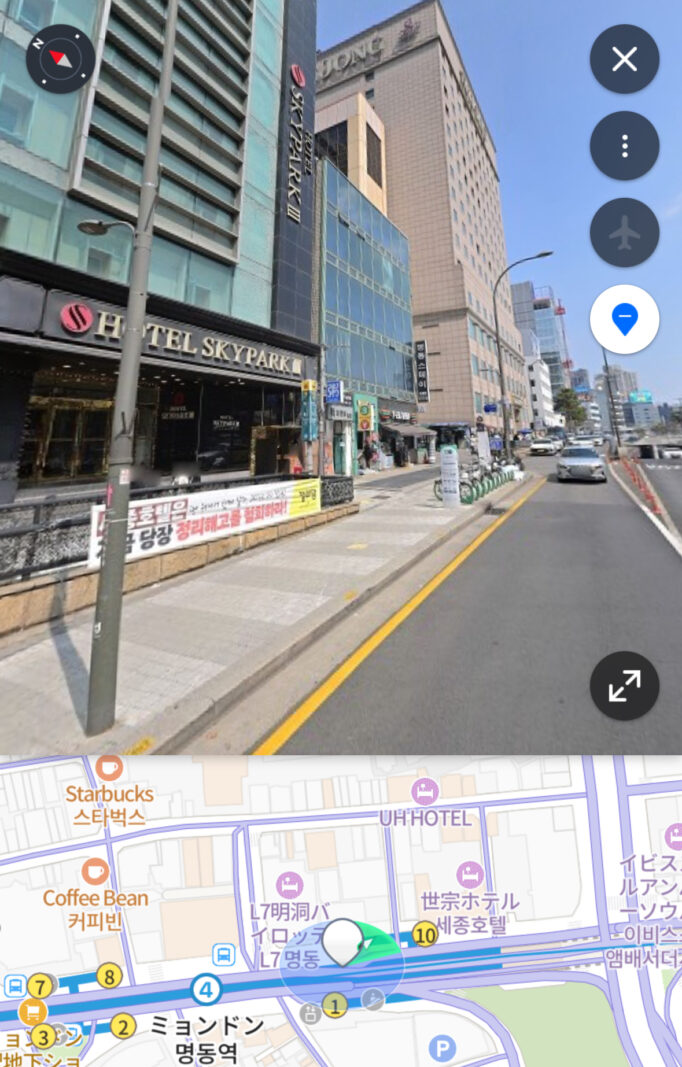Switch to aerial view with airplane icon
Image resolution: width=682 pixels, height=1067 pixels.
click(624, 233)
